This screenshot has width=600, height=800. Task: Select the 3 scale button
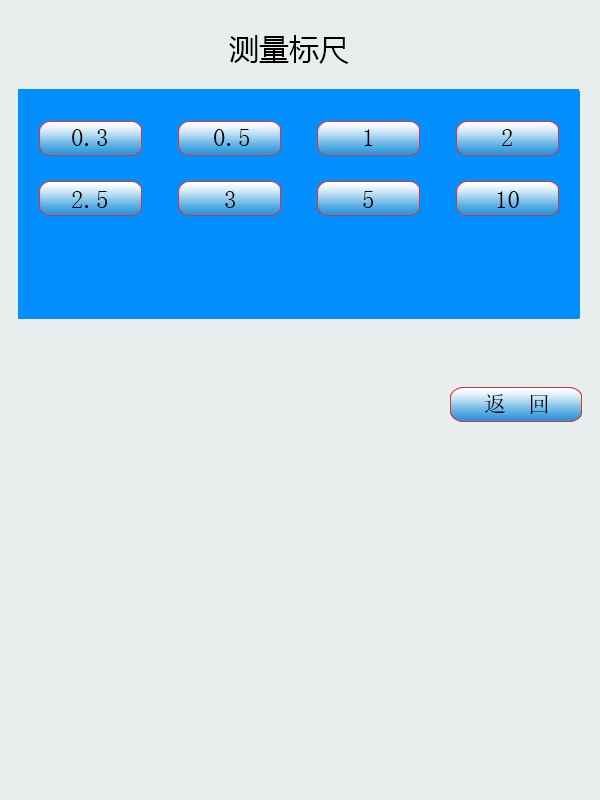229,199
